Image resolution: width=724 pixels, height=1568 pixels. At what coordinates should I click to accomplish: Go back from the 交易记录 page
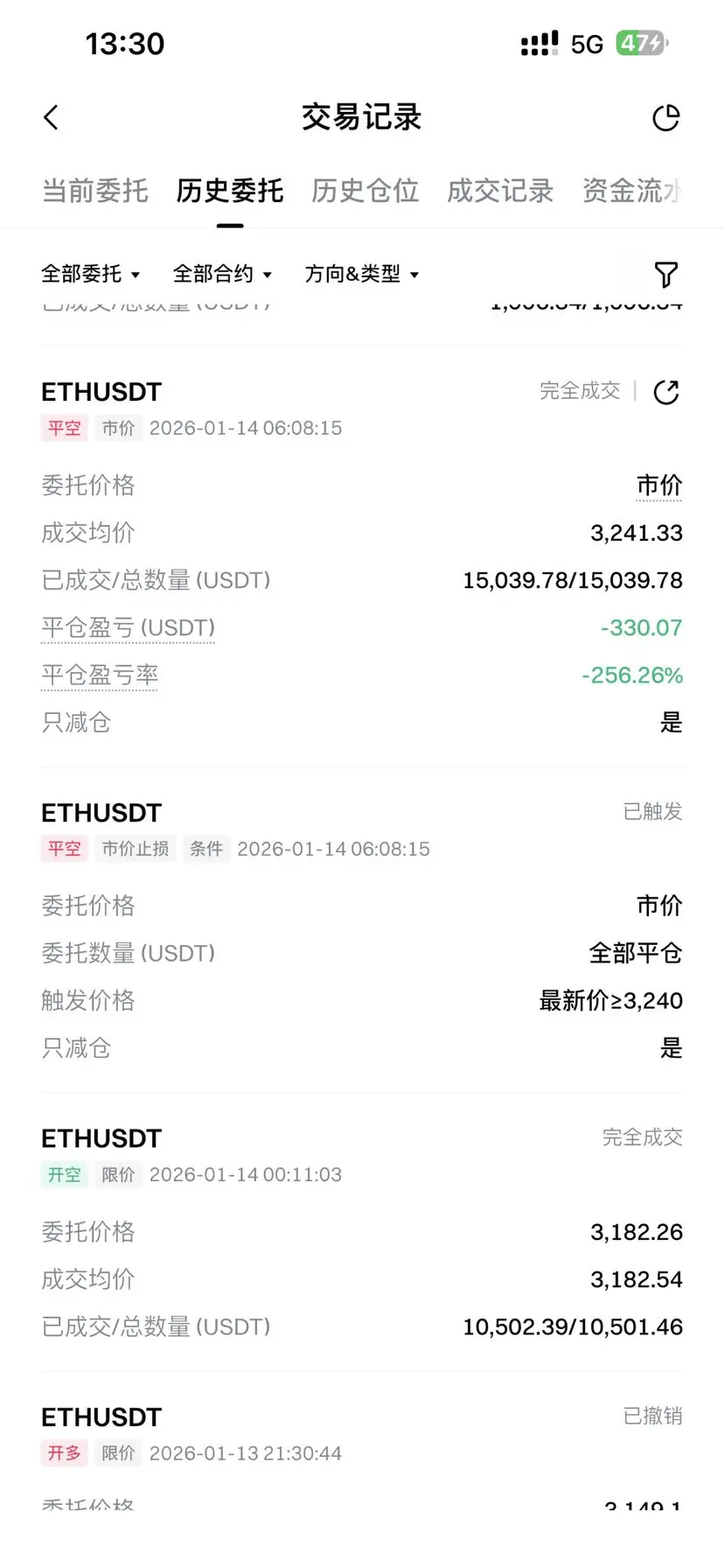[51, 117]
